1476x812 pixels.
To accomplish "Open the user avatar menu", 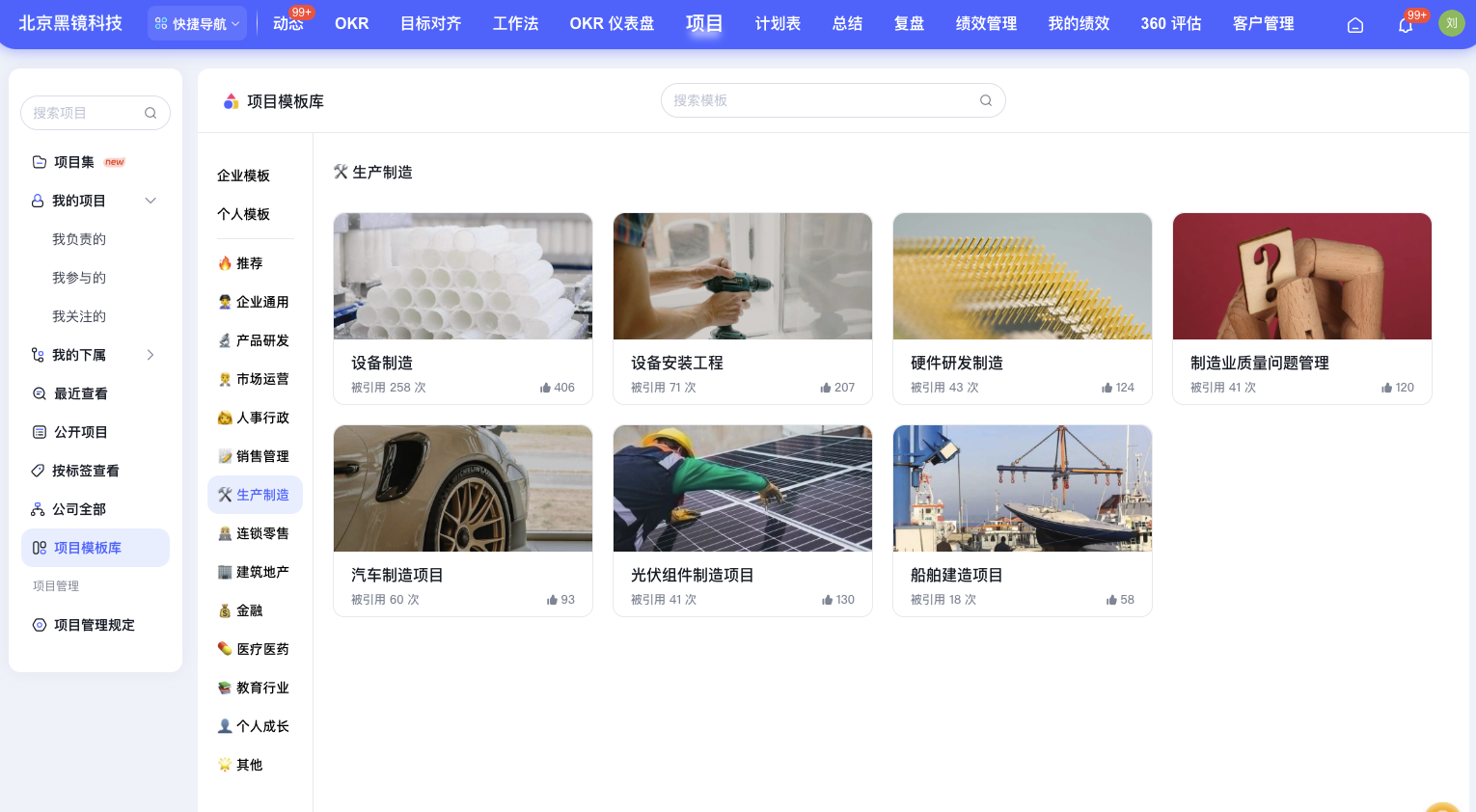I will [1451, 24].
